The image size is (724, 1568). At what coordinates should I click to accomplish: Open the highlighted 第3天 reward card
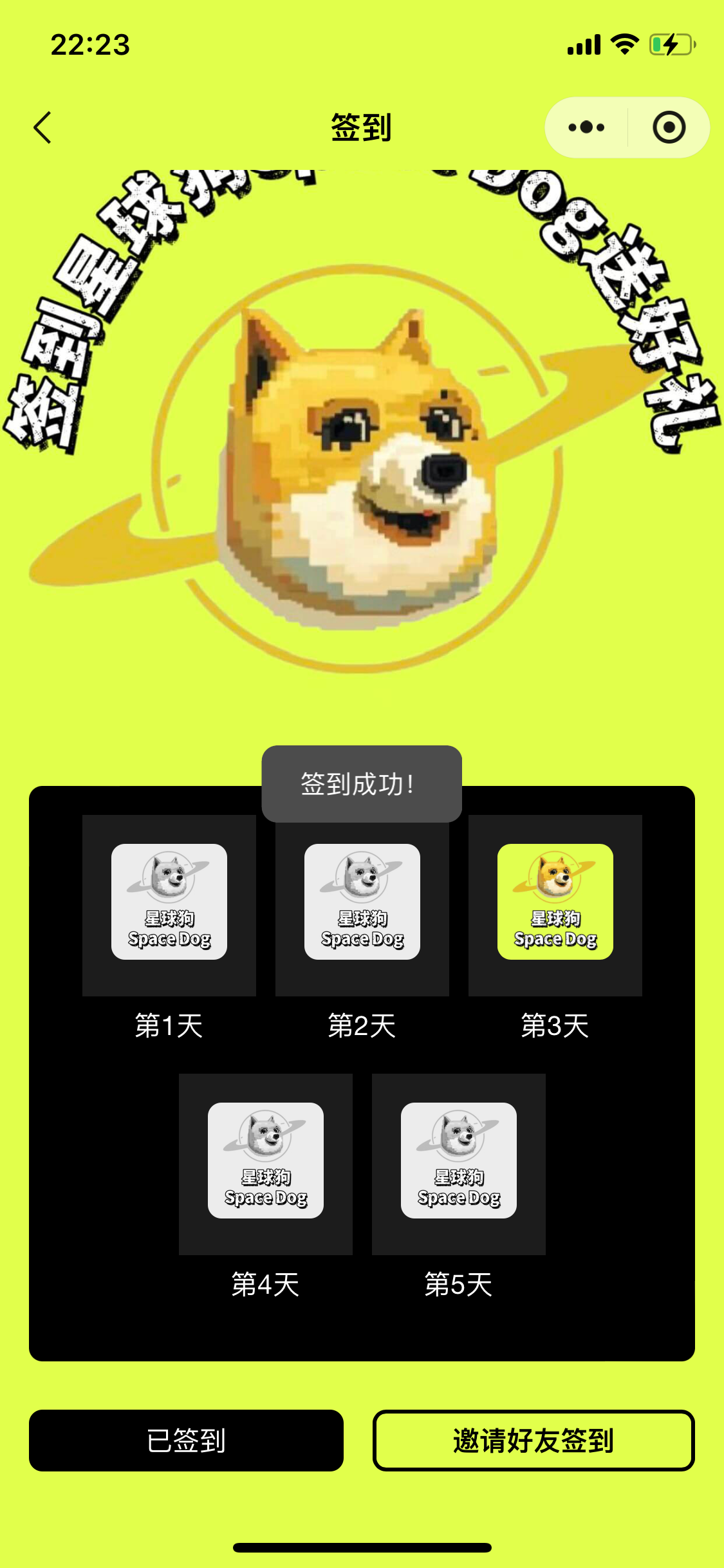coord(555,902)
